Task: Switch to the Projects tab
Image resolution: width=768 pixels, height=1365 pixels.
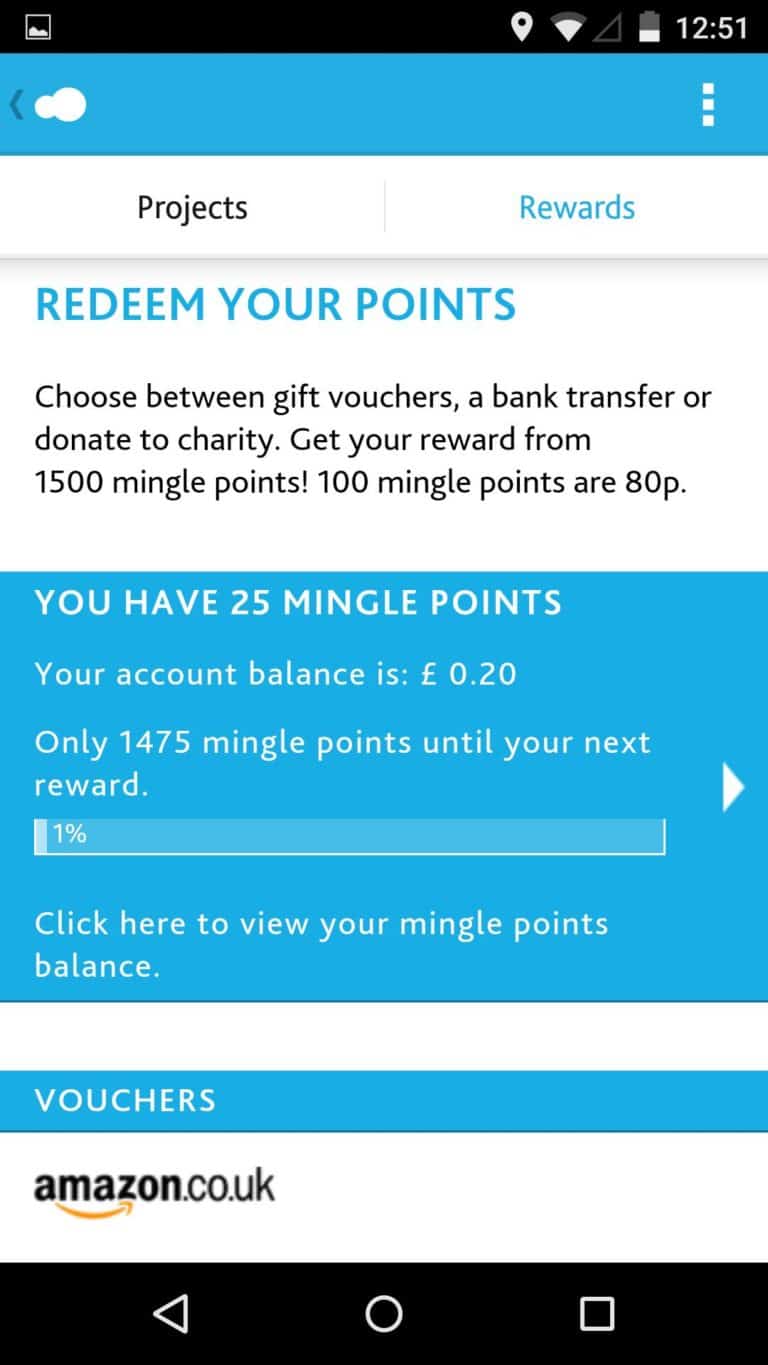Action: [x=191, y=207]
